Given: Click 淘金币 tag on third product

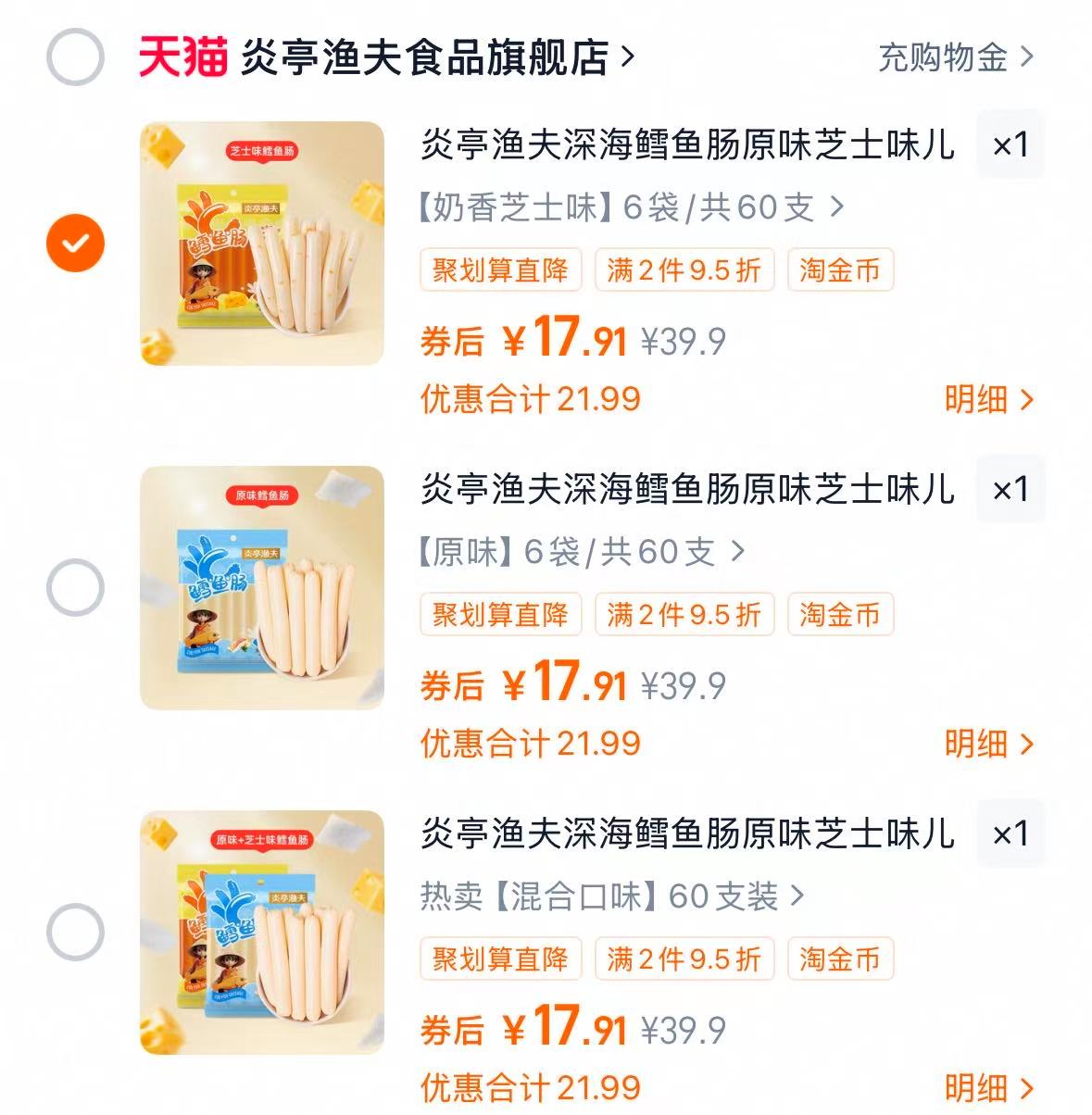Looking at the screenshot, I should (x=838, y=959).
